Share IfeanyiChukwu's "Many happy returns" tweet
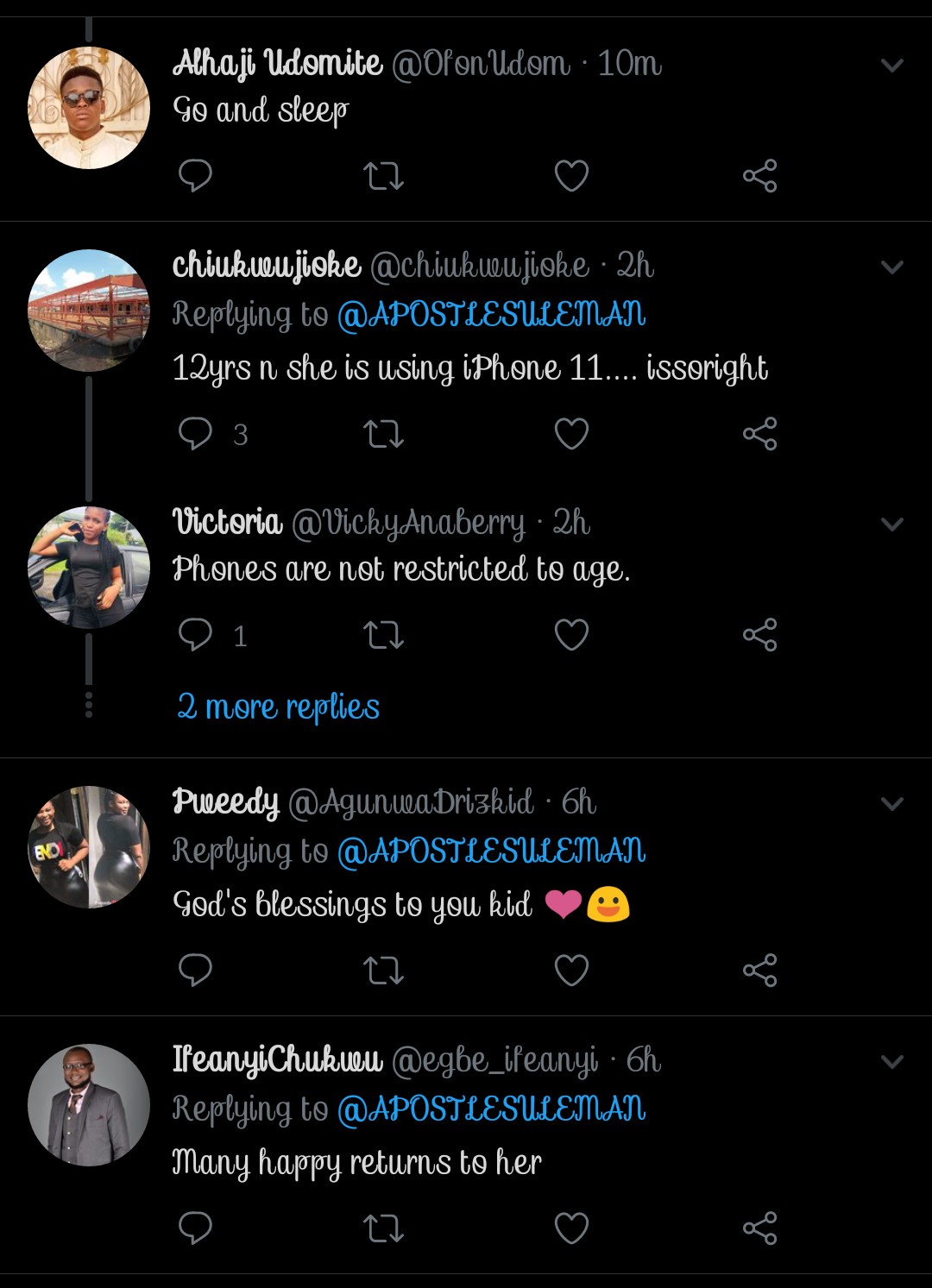 click(x=759, y=1228)
